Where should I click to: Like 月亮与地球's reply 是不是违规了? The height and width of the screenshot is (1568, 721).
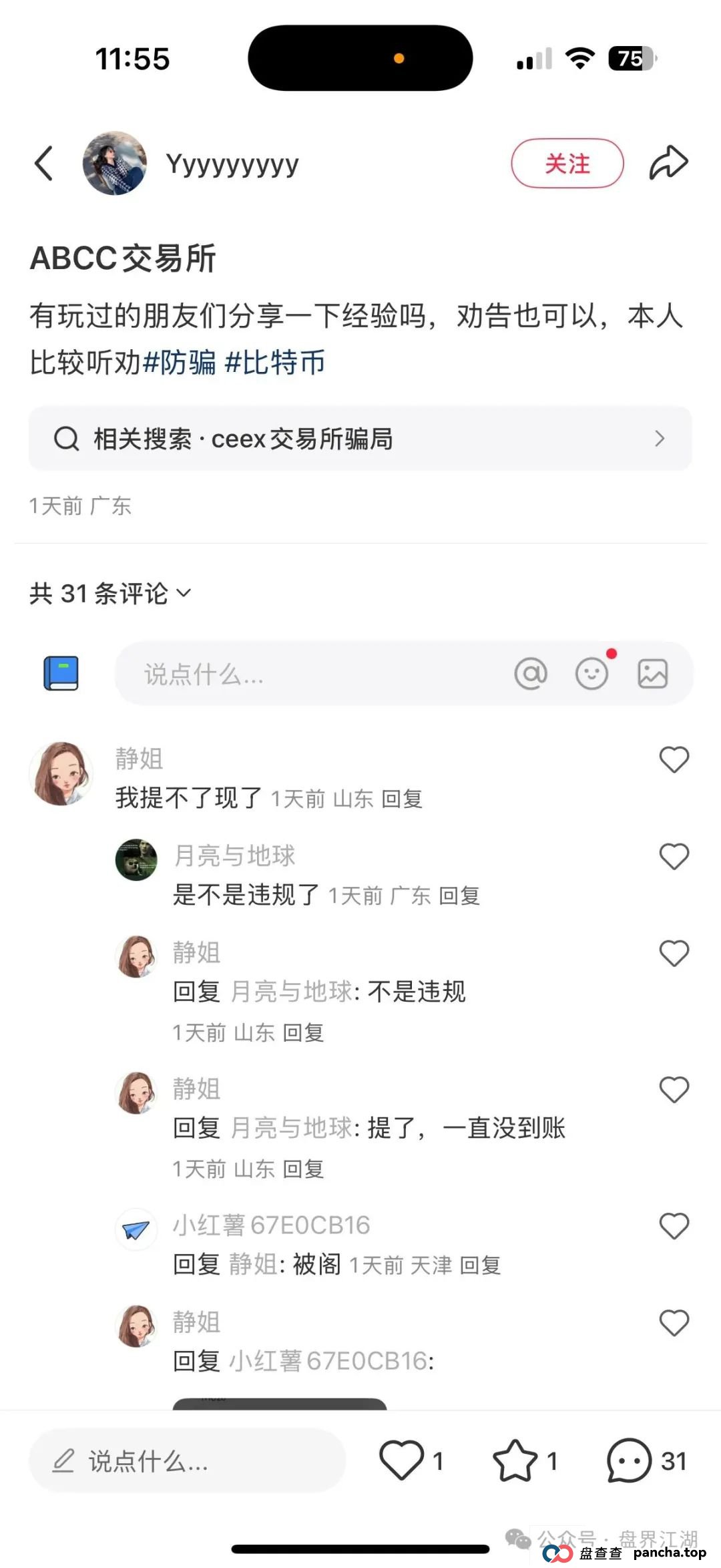pos(673,855)
